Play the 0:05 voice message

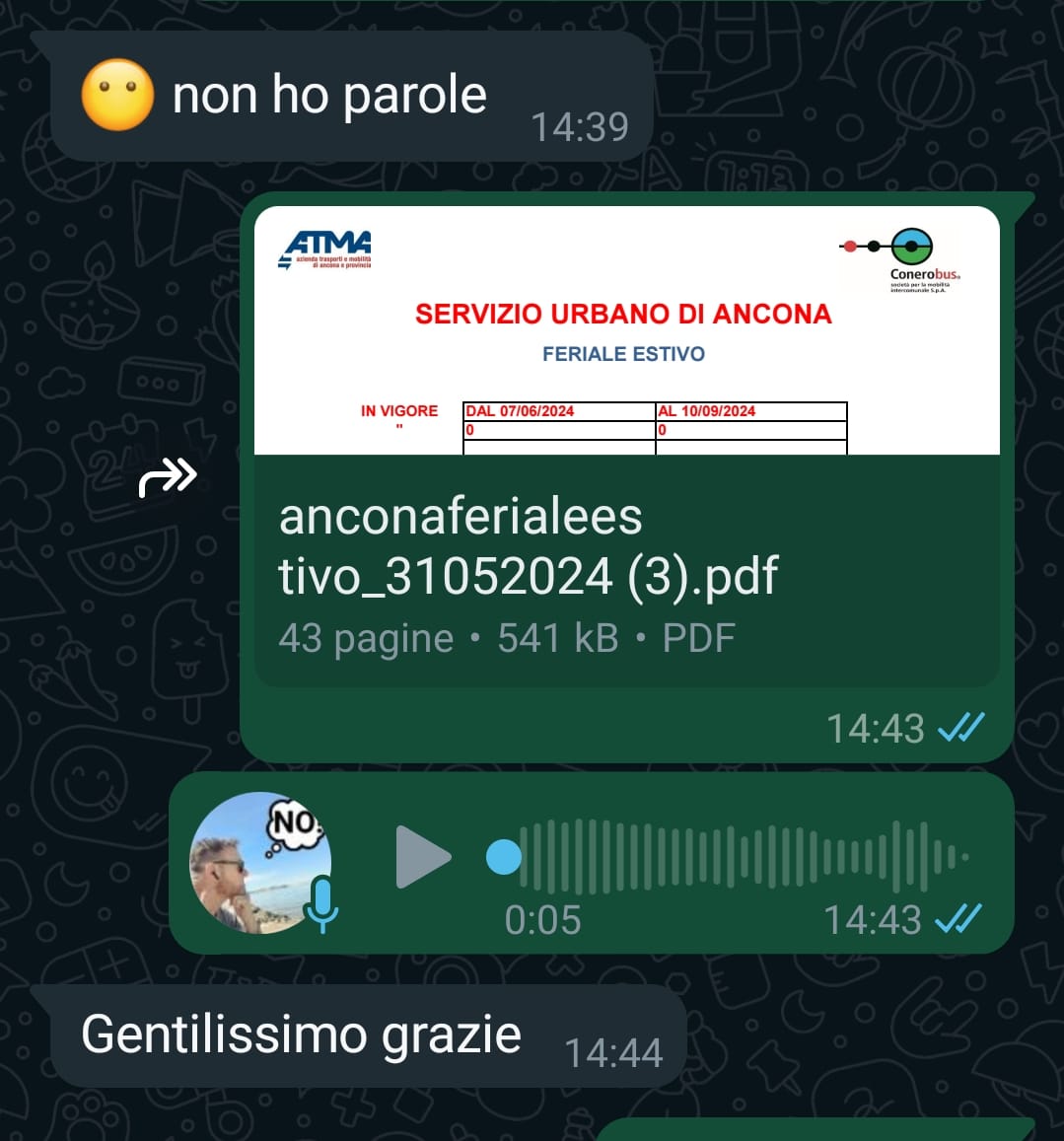[422, 857]
